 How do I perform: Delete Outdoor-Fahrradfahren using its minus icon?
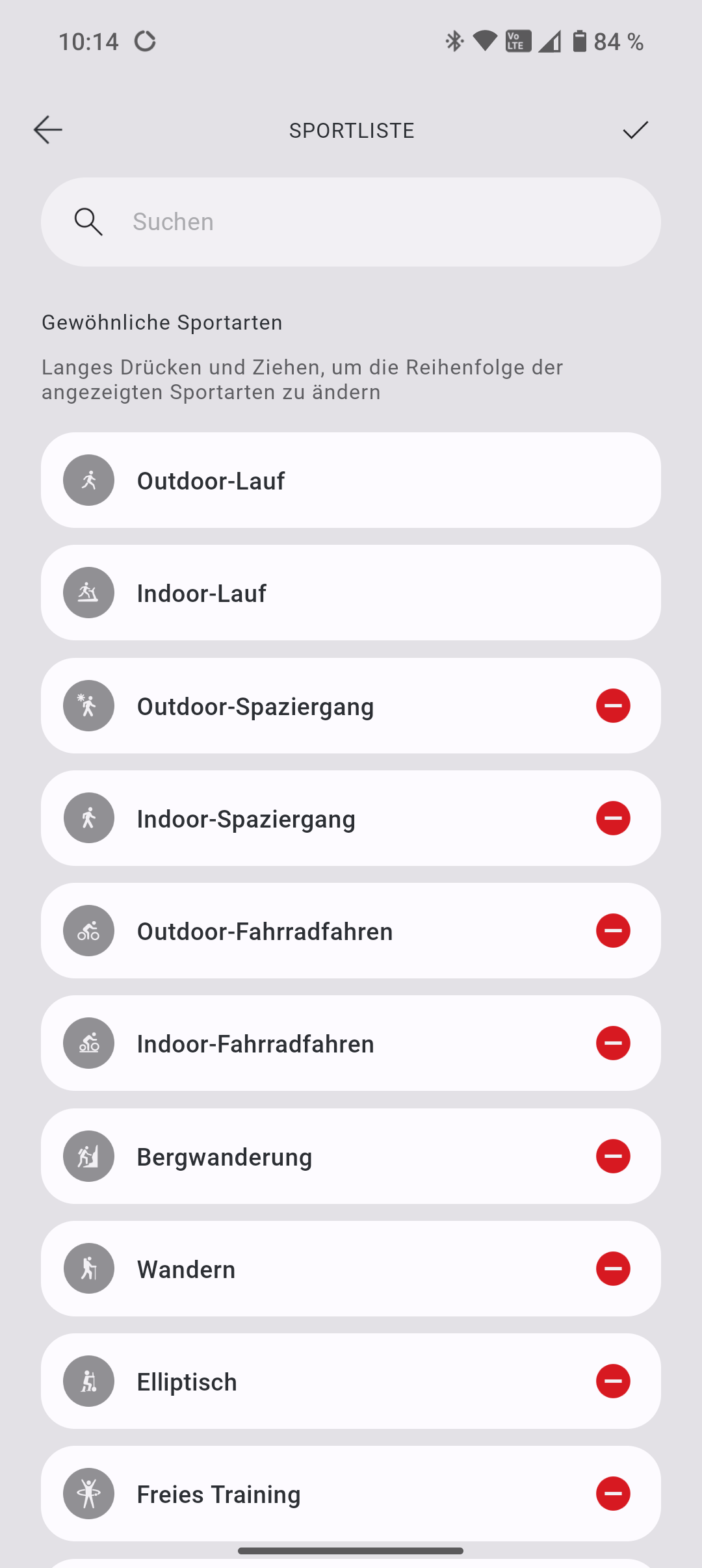point(613,930)
